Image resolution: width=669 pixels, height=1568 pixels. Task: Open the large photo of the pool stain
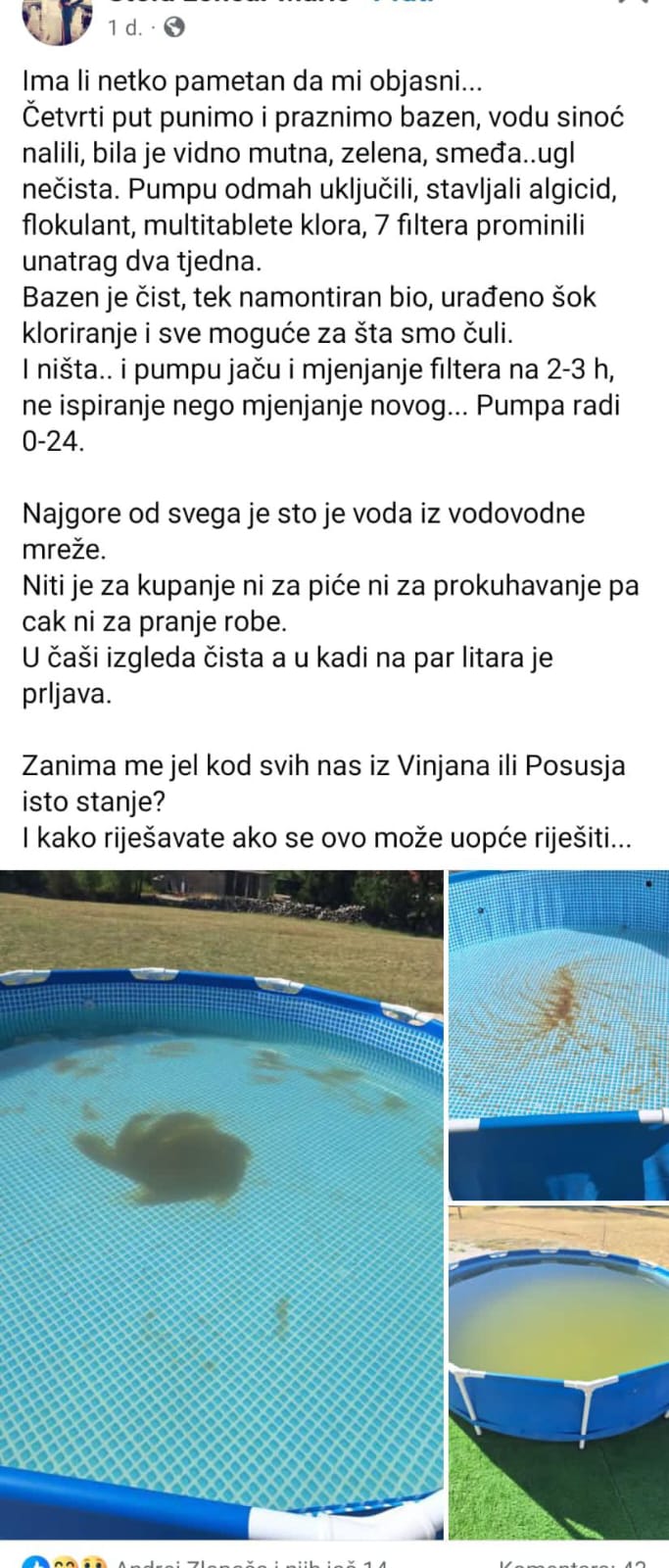click(x=221, y=1203)
